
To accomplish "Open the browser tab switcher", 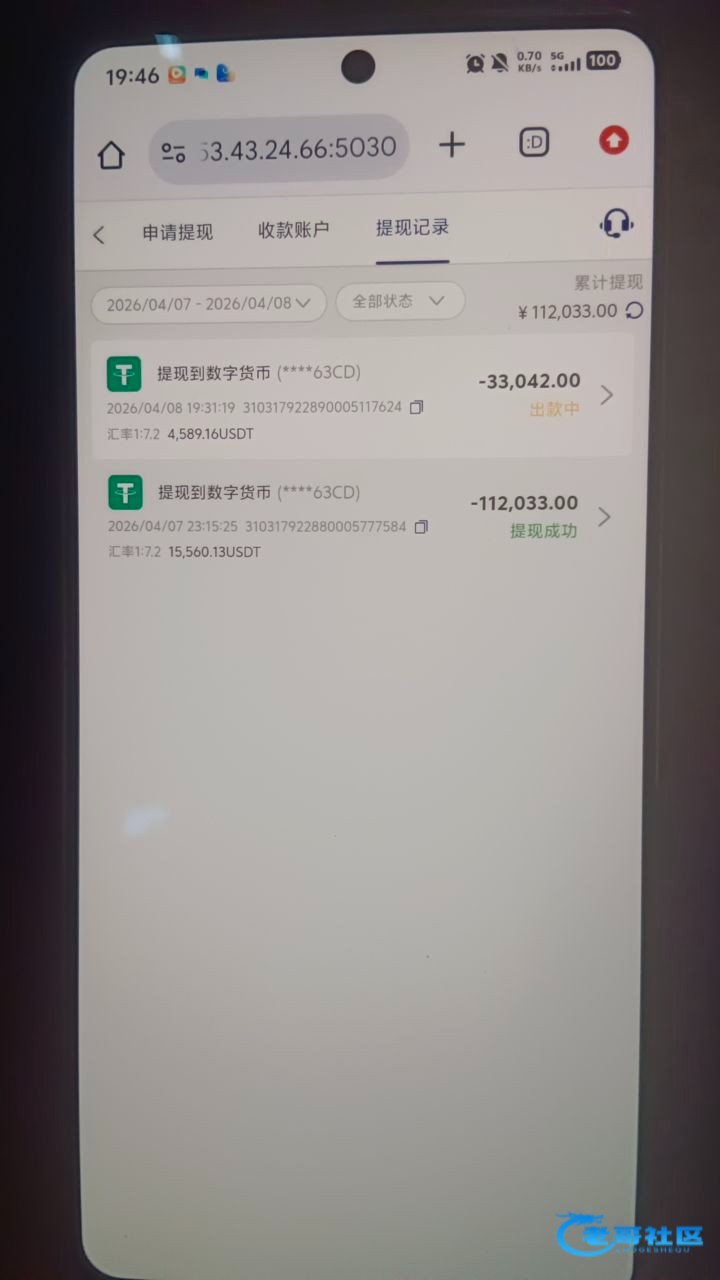I will [535, 143].
